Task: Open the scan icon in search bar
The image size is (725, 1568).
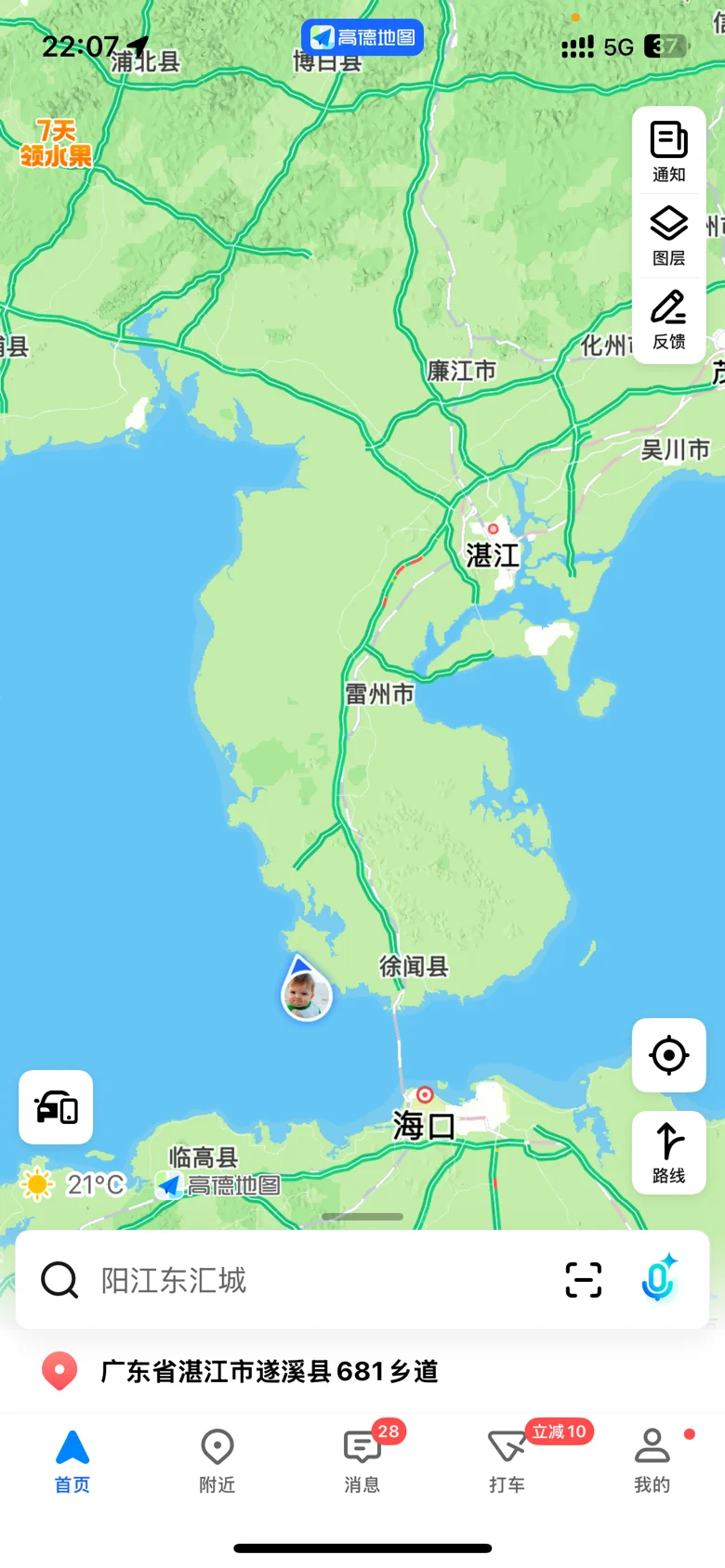Action: point(584,1280)
